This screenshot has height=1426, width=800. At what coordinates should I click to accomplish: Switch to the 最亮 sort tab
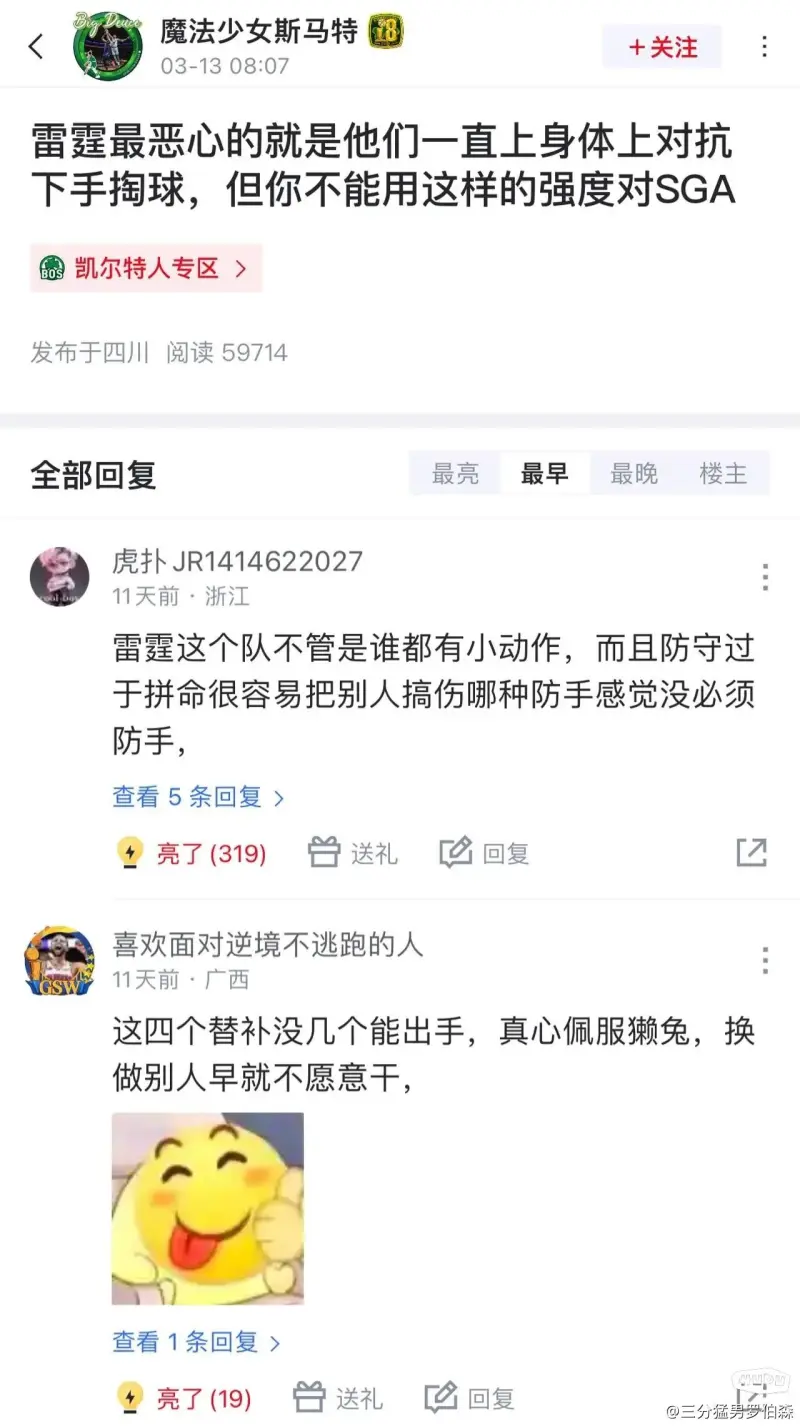tap(455, 473)
